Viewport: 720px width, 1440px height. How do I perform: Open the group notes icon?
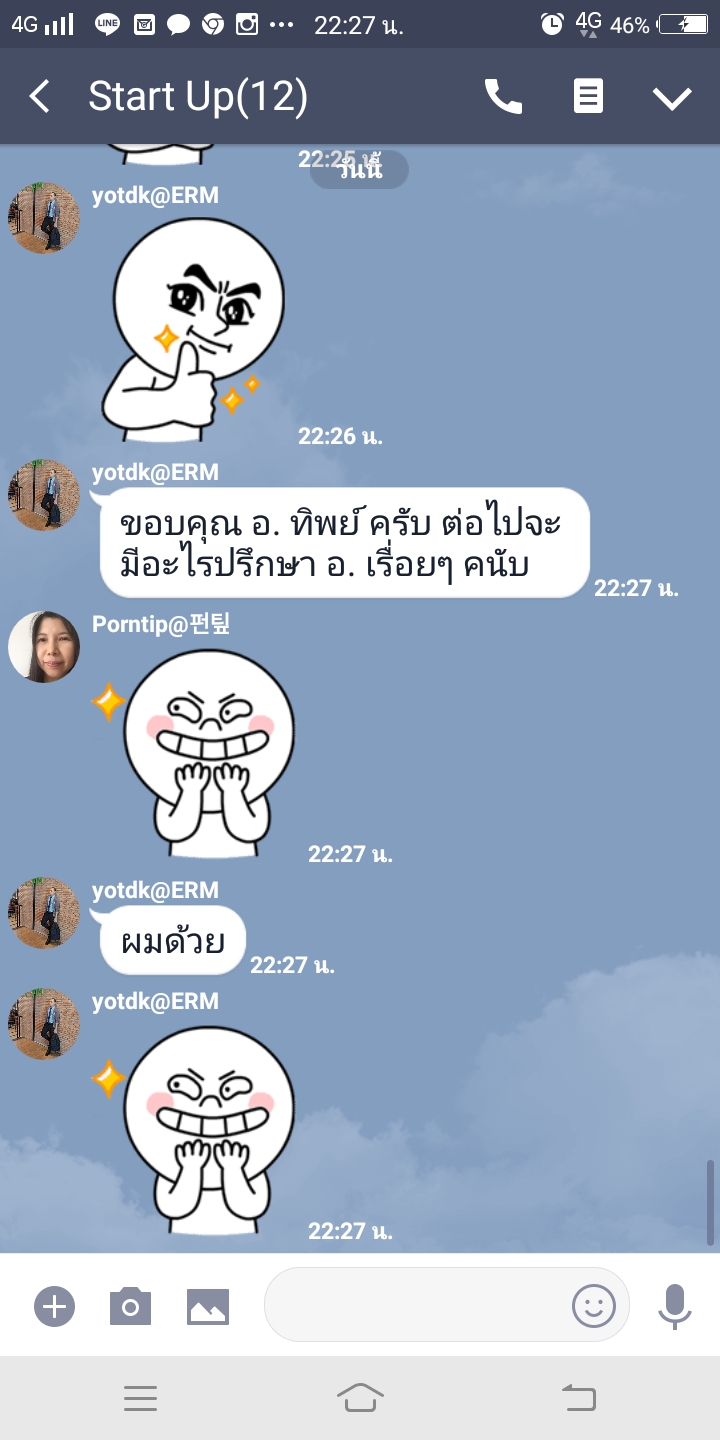(x=588, y=97)
